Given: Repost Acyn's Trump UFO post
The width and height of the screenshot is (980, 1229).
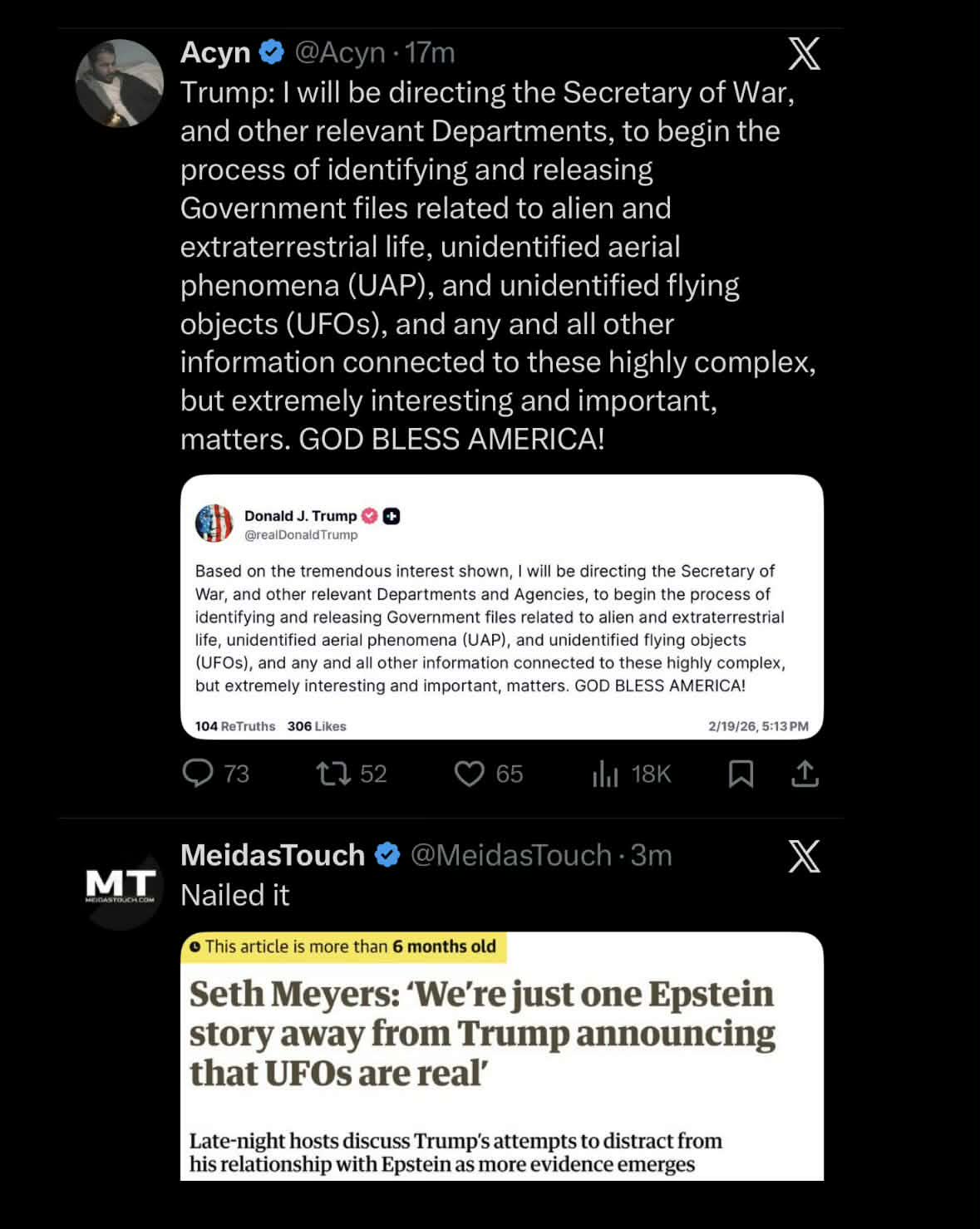Looking at the screenshot, I should tap(334, 774).
